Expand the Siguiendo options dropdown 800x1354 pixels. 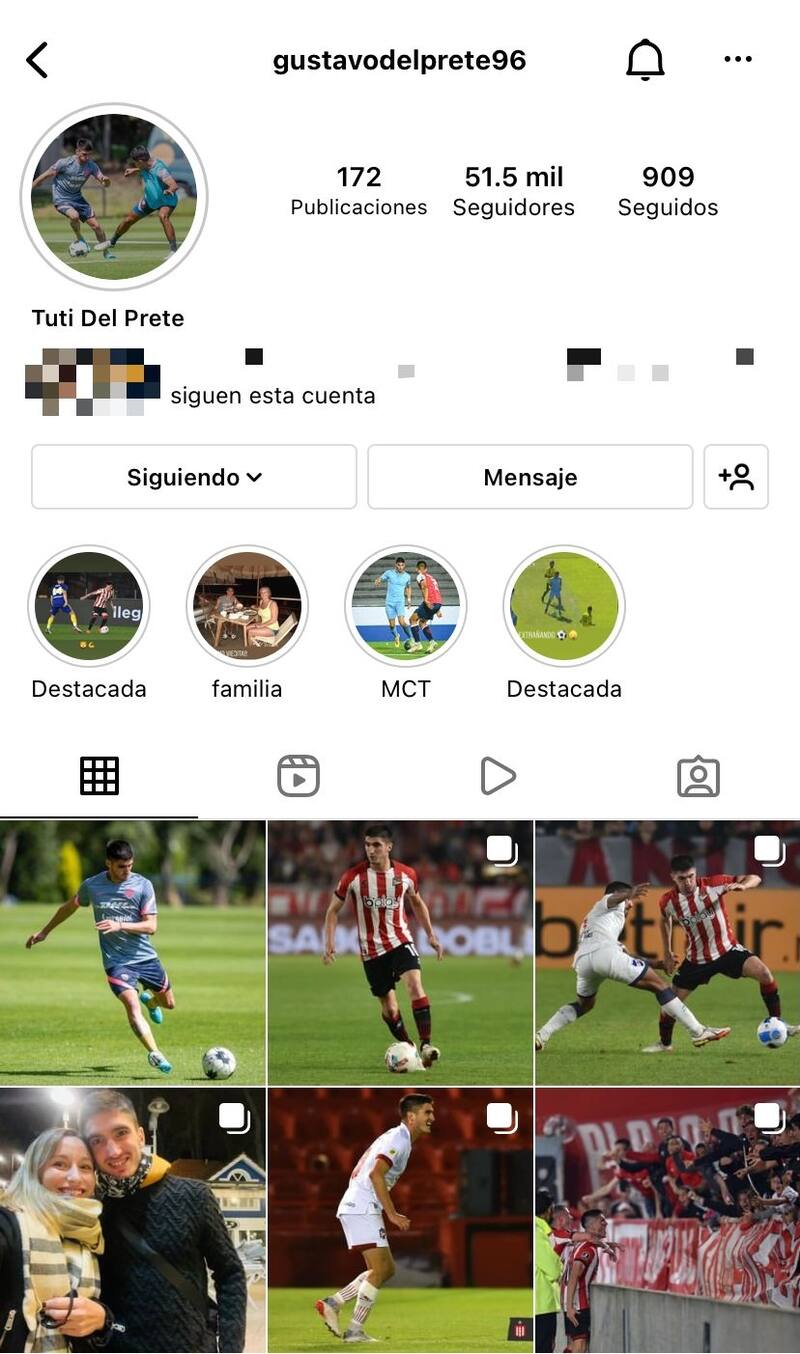[194, 477]
